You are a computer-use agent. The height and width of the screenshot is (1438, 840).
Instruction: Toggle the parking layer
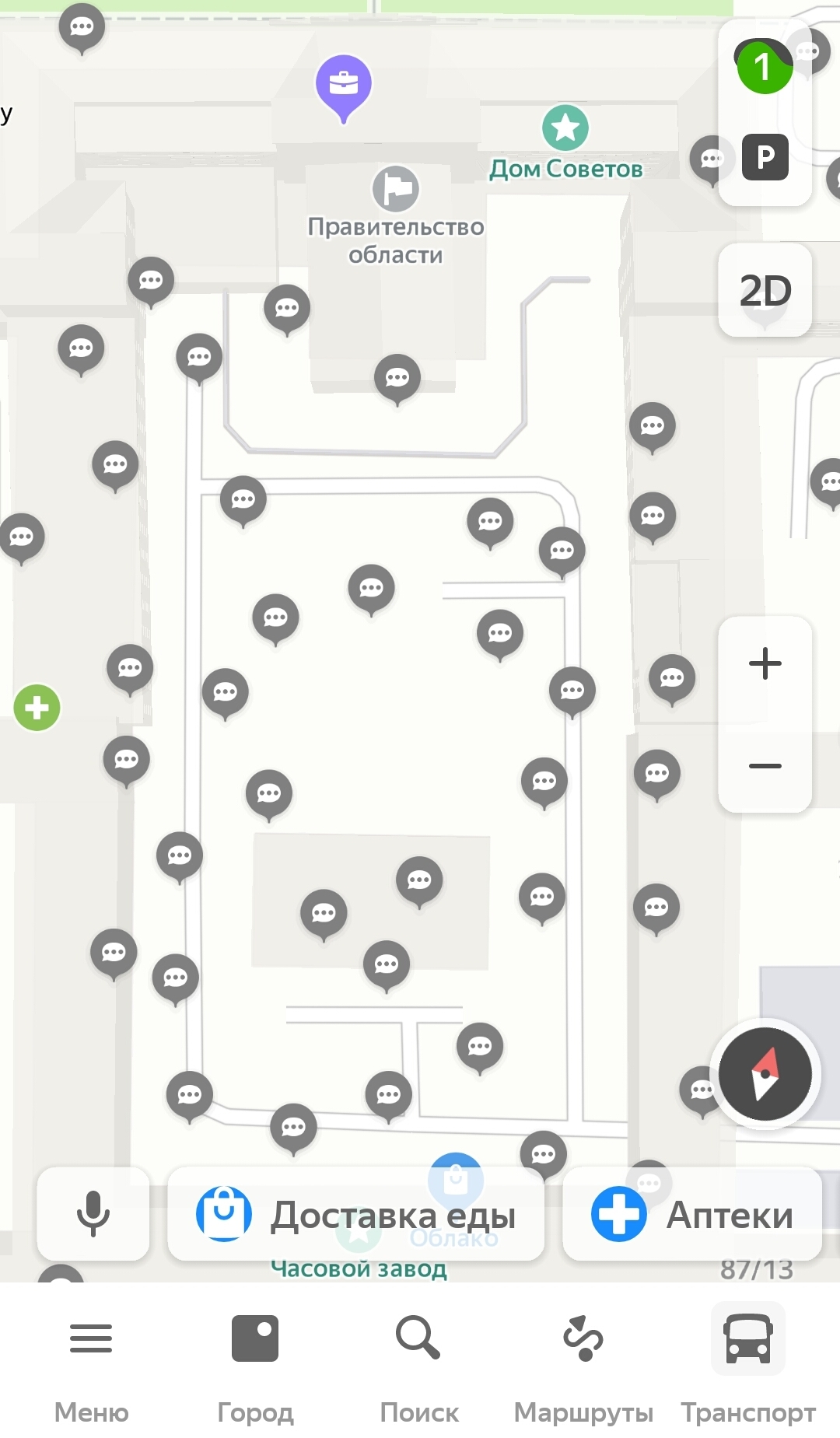tap(765, 157)
